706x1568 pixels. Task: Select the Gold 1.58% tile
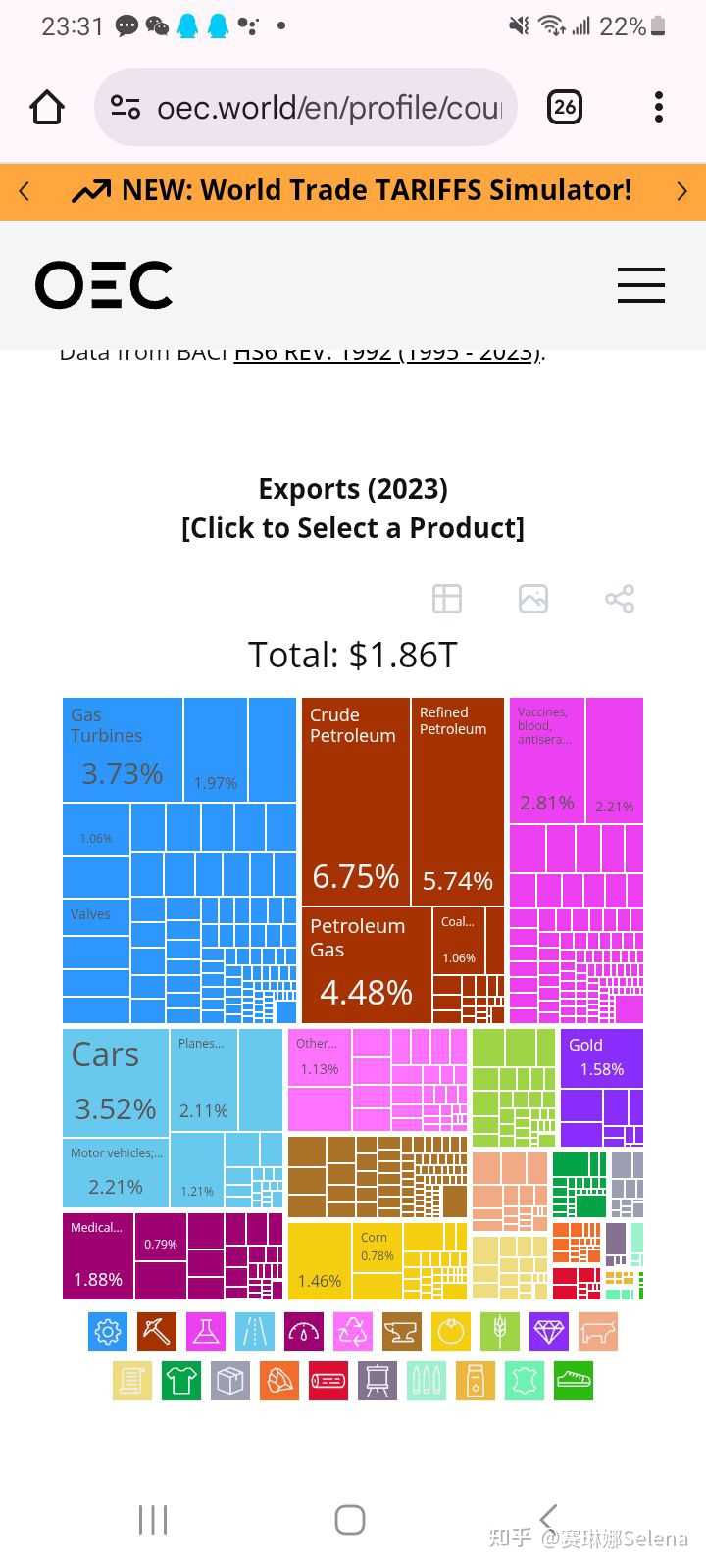(x=601, y=1057)
